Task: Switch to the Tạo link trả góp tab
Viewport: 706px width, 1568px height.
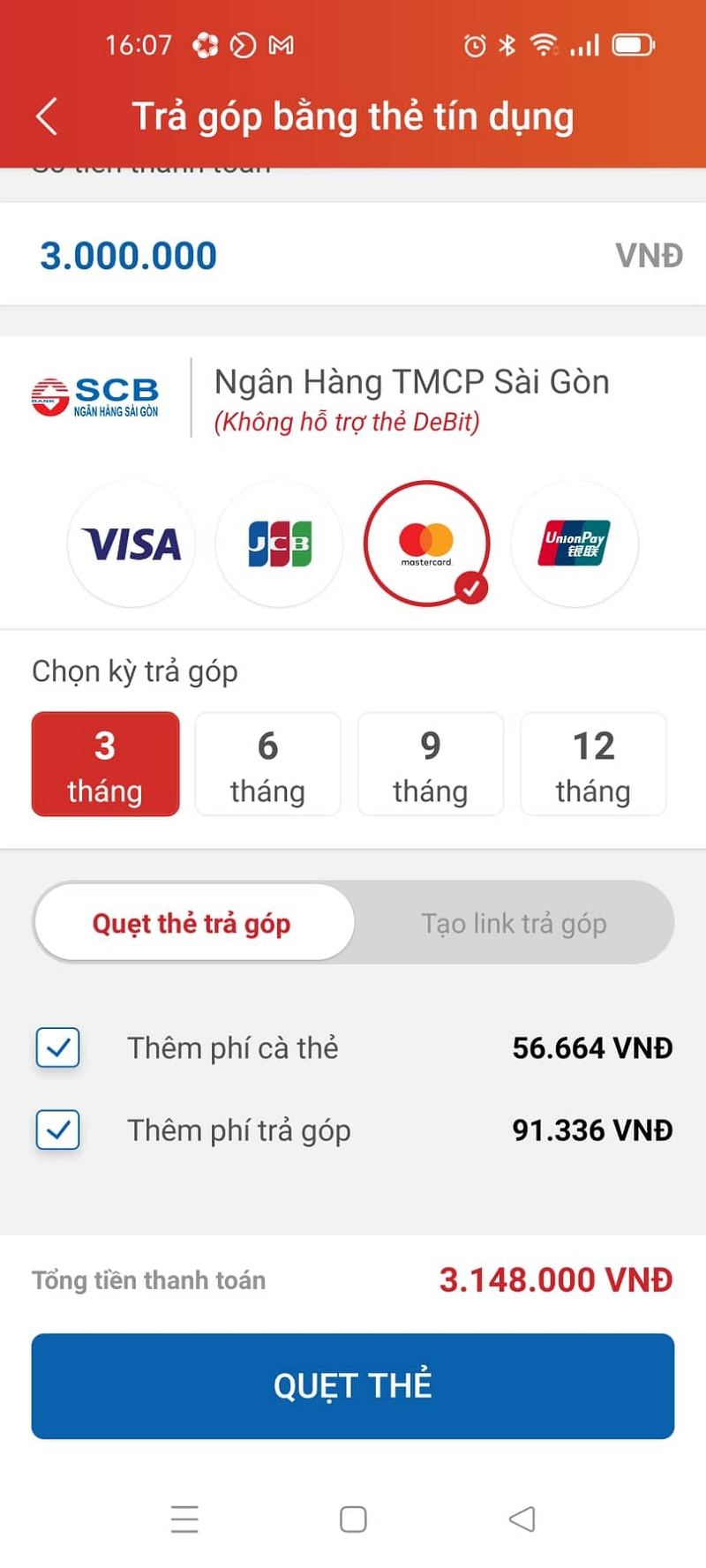Action: coord(514,923)
